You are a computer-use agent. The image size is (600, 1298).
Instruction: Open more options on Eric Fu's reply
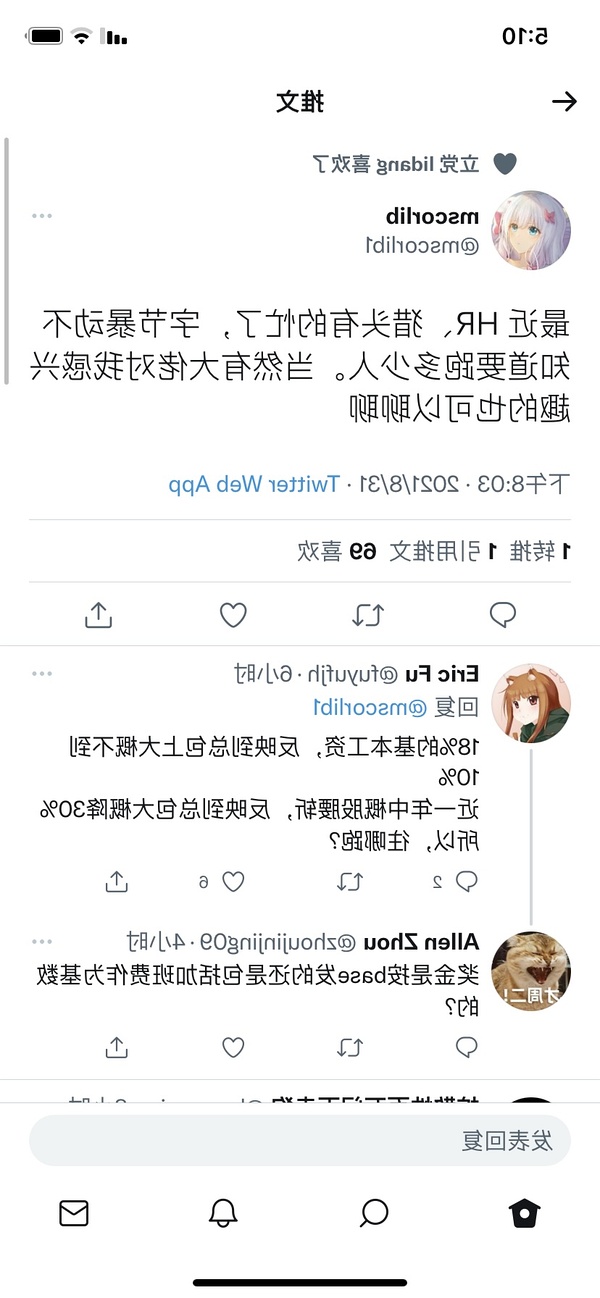pos(41,674)
